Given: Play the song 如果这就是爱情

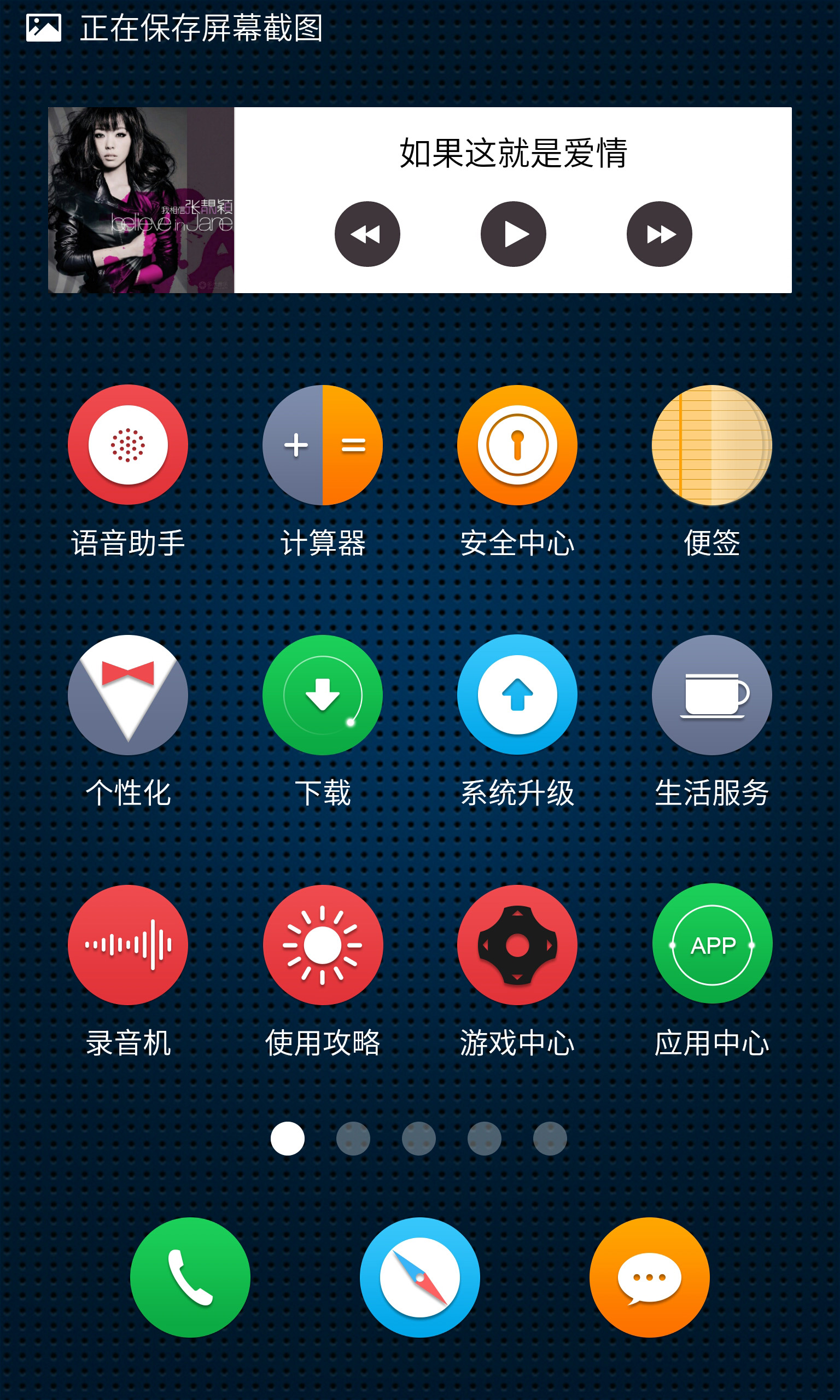Looking at the screenshot, I should (x=513, y=234).
